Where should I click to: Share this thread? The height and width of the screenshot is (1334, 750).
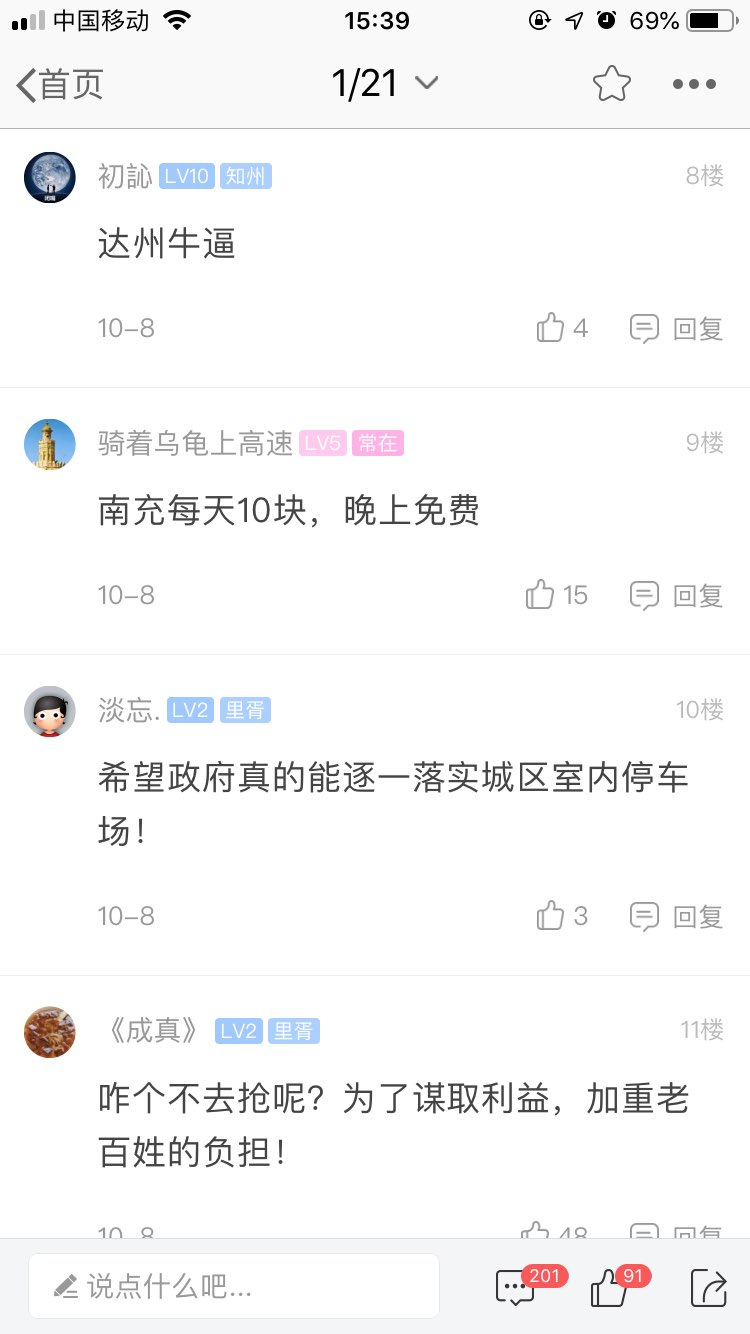tap(708, 1287)
